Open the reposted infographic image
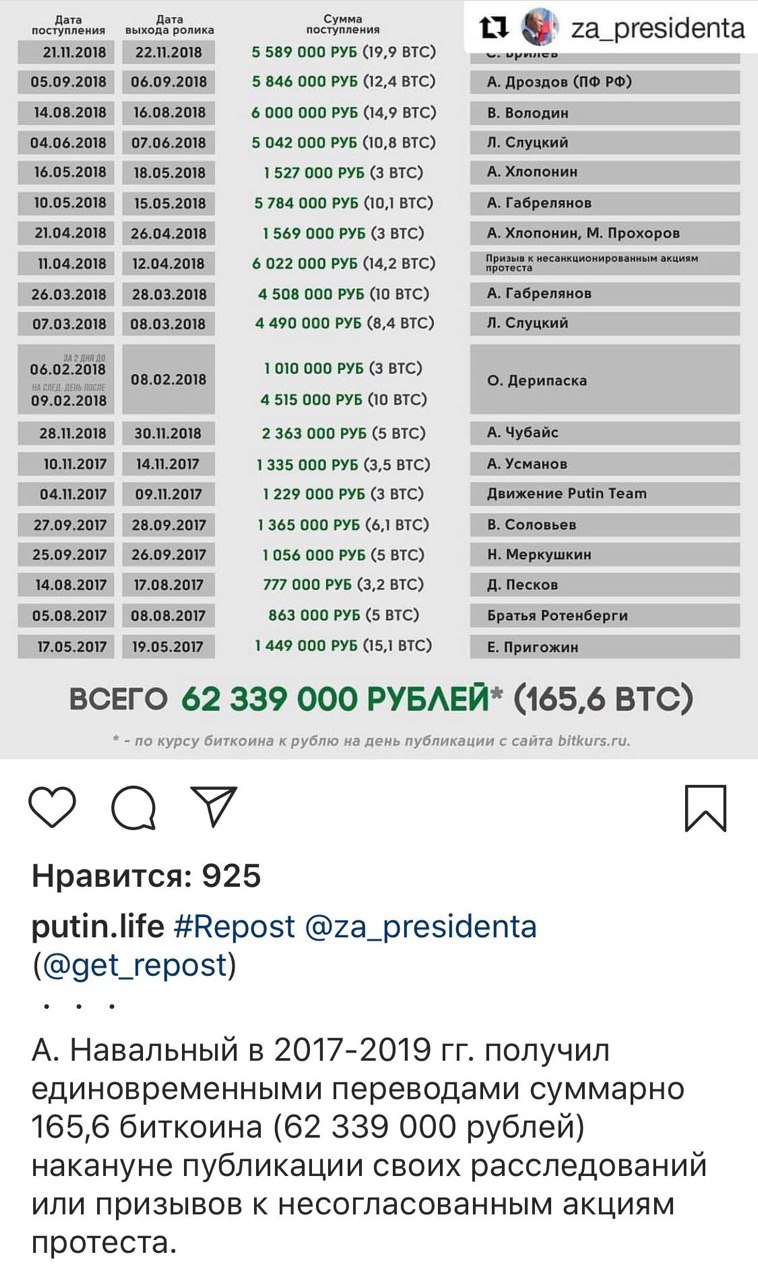 pos(379,380)
